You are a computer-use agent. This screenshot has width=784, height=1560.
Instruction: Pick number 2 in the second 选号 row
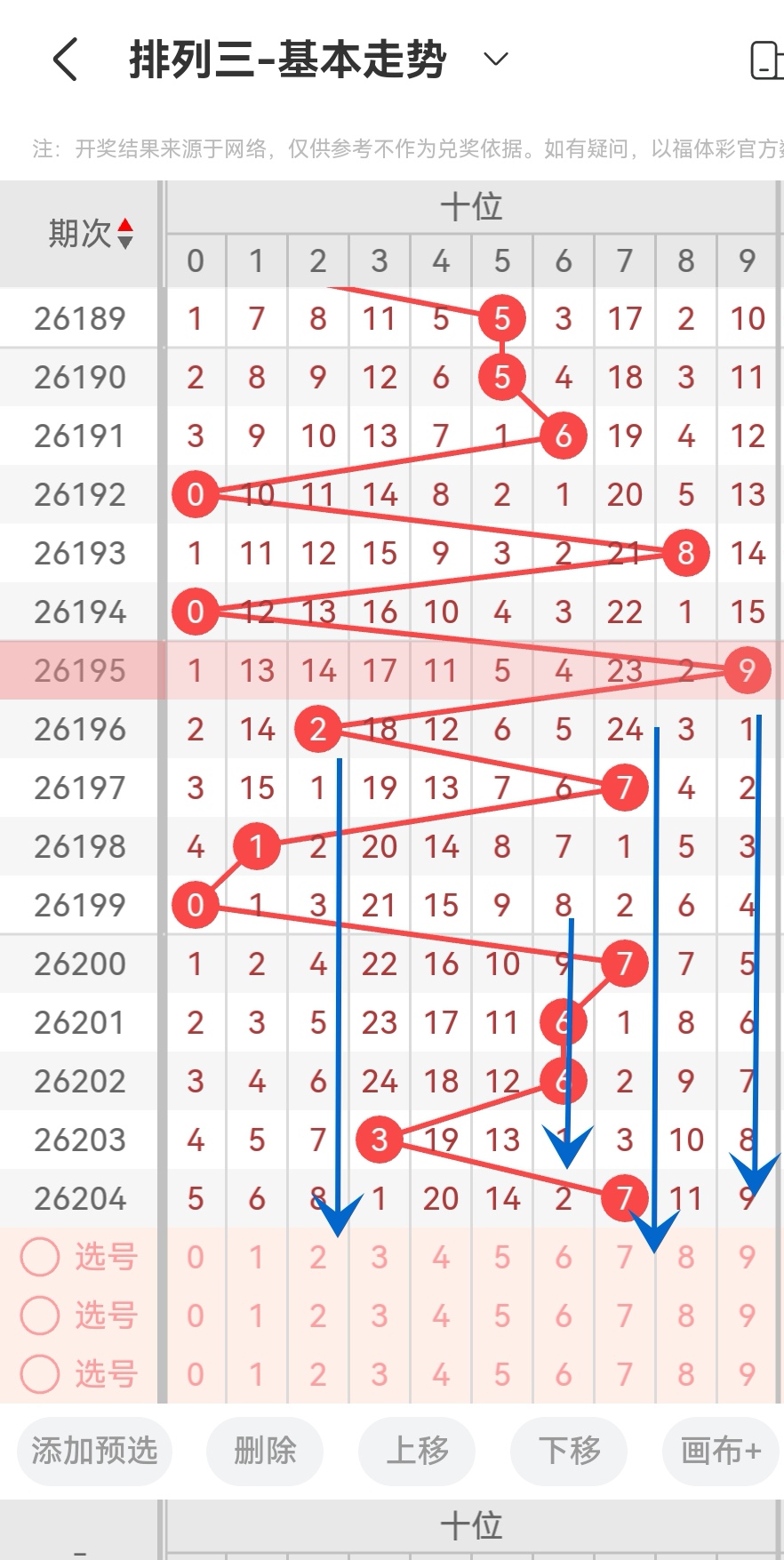click(318, 1316)
